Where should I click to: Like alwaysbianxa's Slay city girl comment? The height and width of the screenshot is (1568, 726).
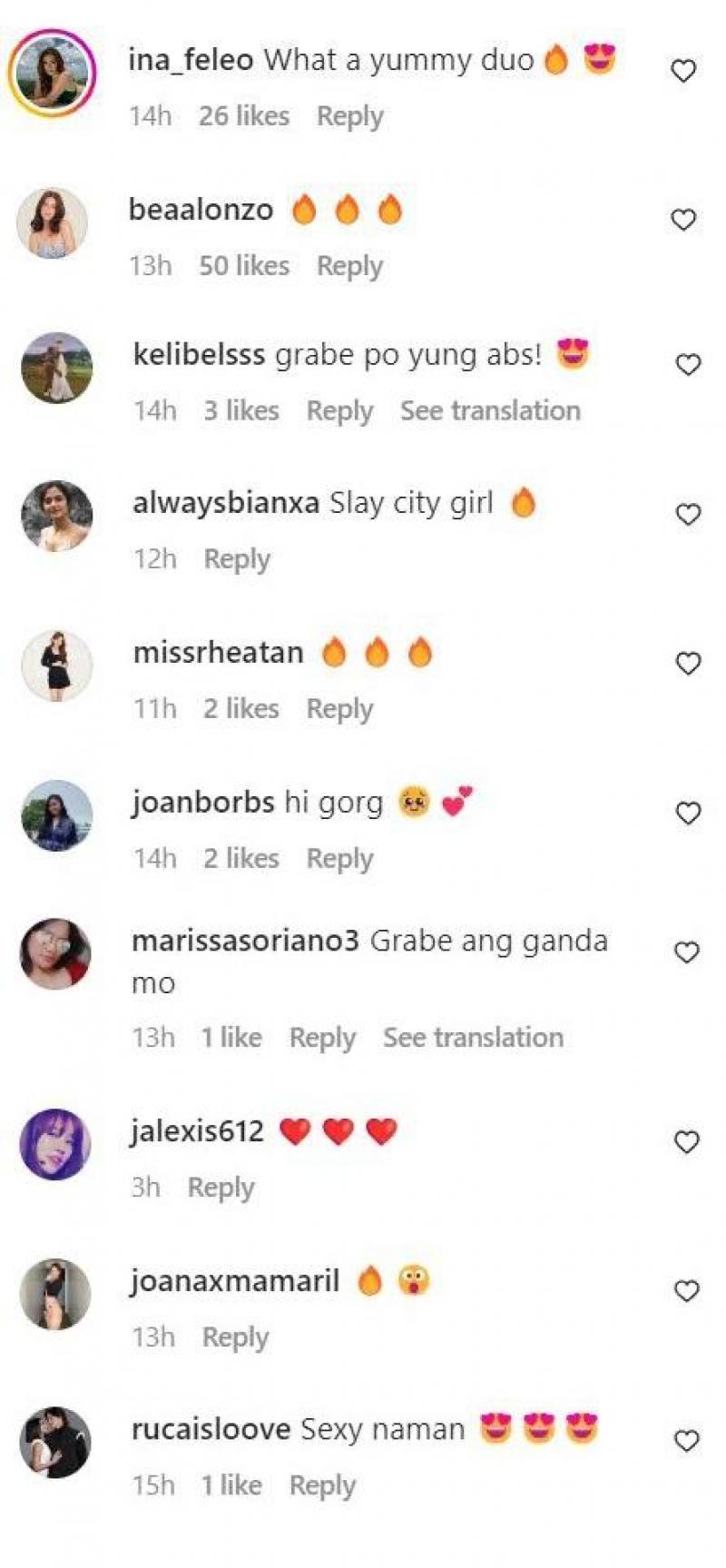coord(689,515)
